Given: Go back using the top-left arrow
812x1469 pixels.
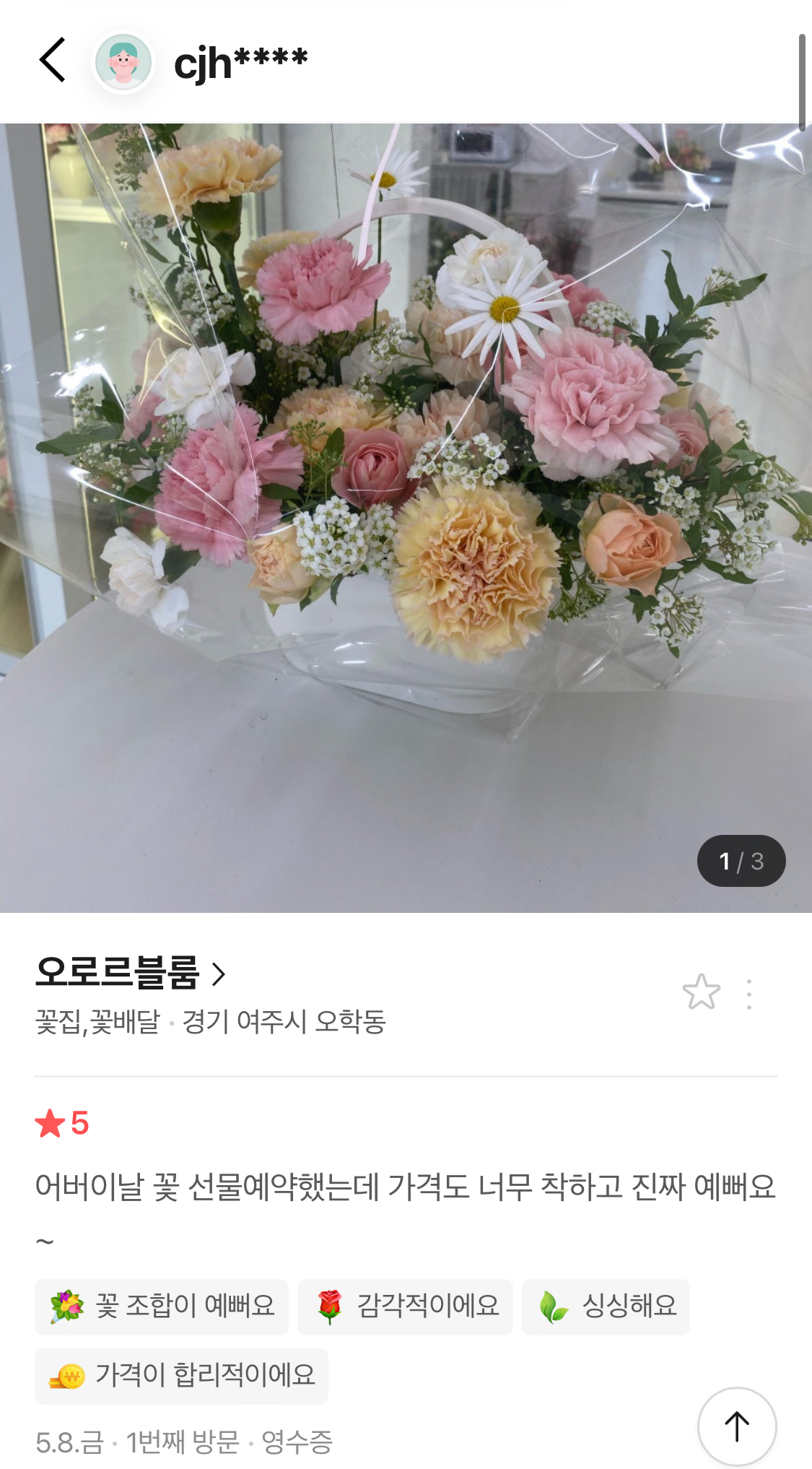Looking at the screenshot, I should 53,61.
